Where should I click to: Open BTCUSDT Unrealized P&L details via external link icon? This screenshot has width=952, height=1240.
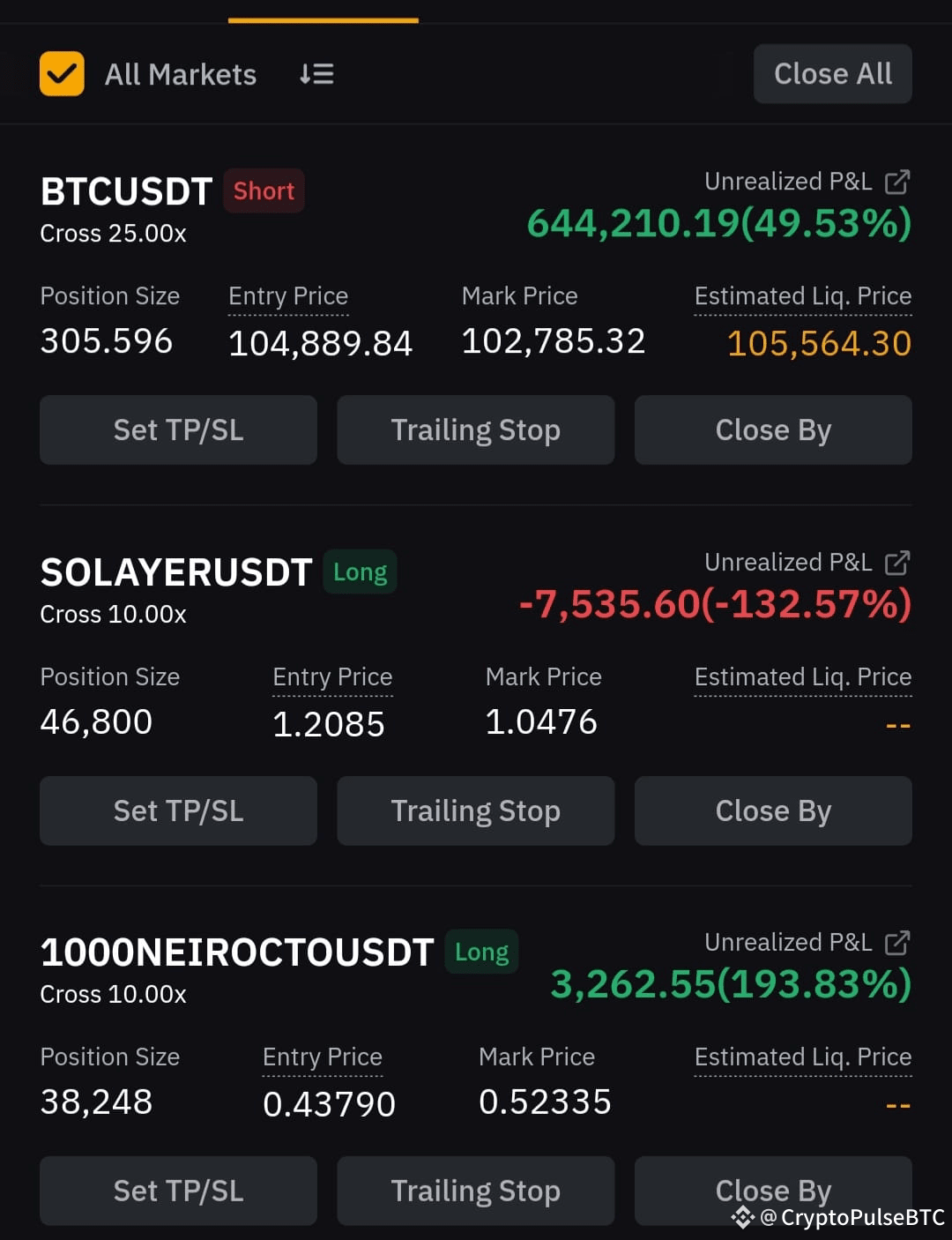point(898,181)
